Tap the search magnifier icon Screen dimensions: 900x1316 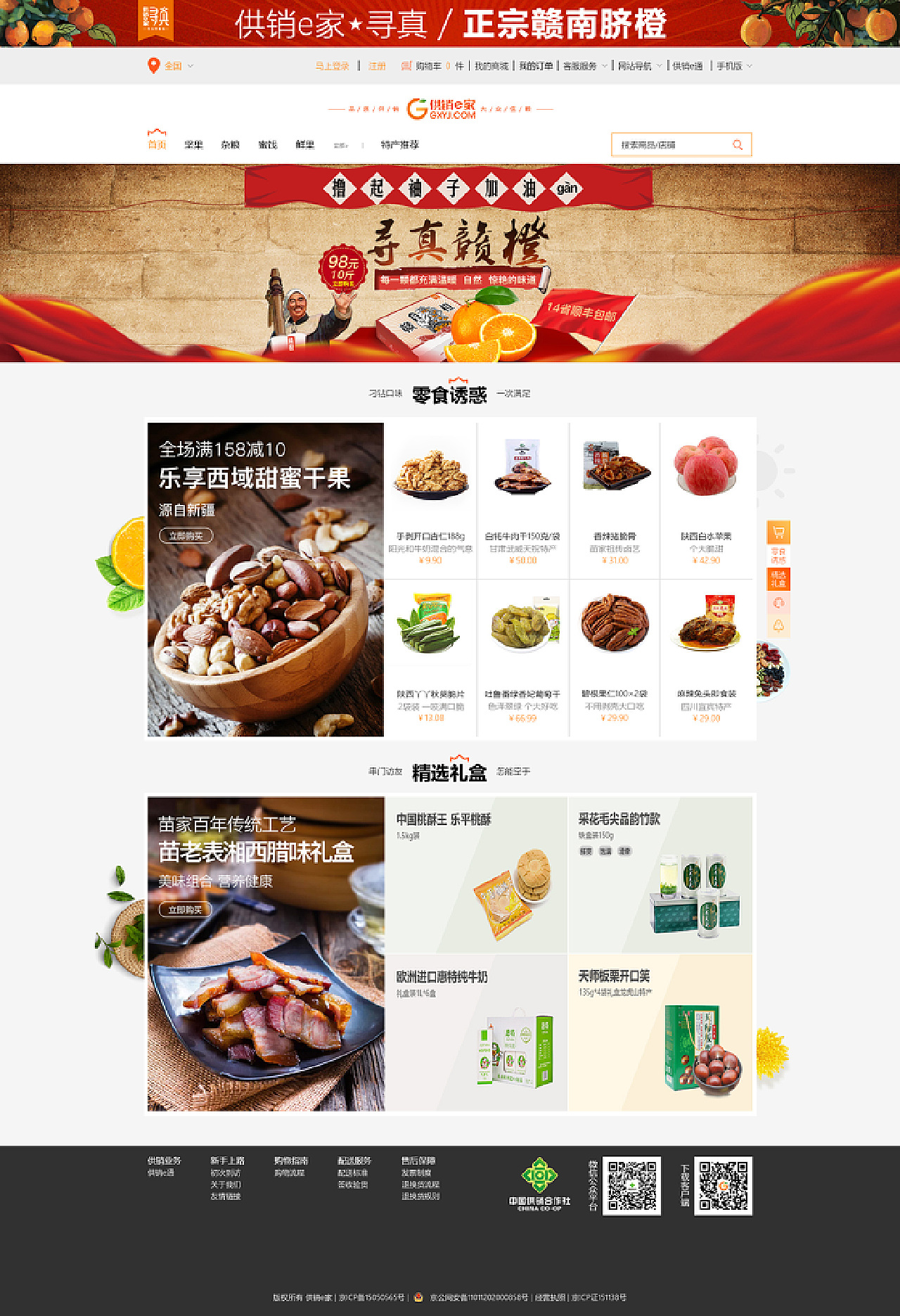click(738, 145)
